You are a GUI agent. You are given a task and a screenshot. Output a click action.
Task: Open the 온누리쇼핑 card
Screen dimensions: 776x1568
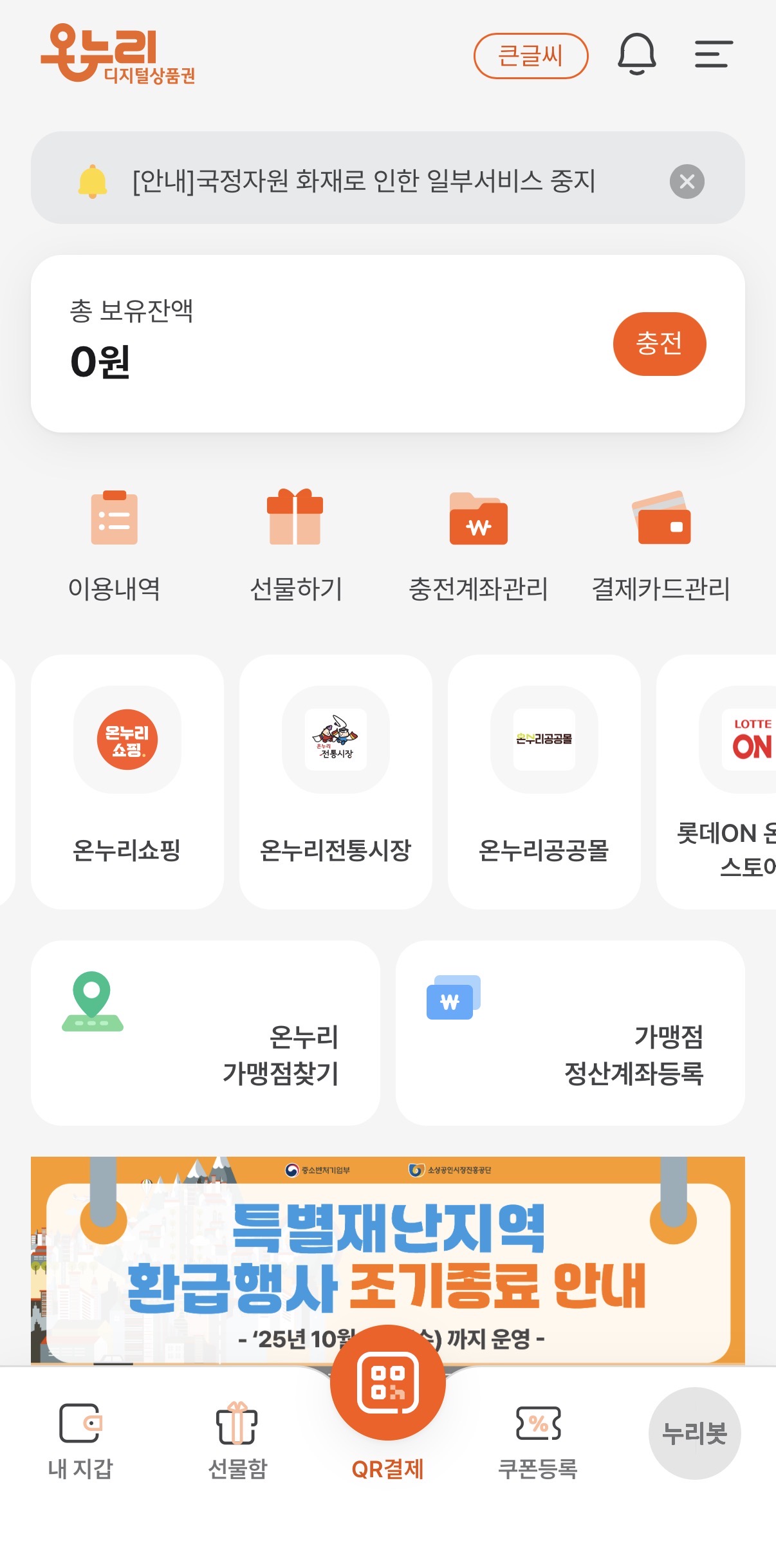pyautogui.click(x=127, y=781)
